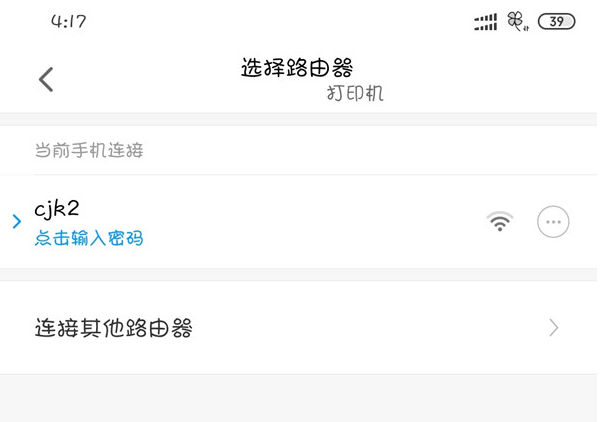Tap 点击输入密码 to enter the password
This screenshot has width=616, height=422.
point(89,238)
